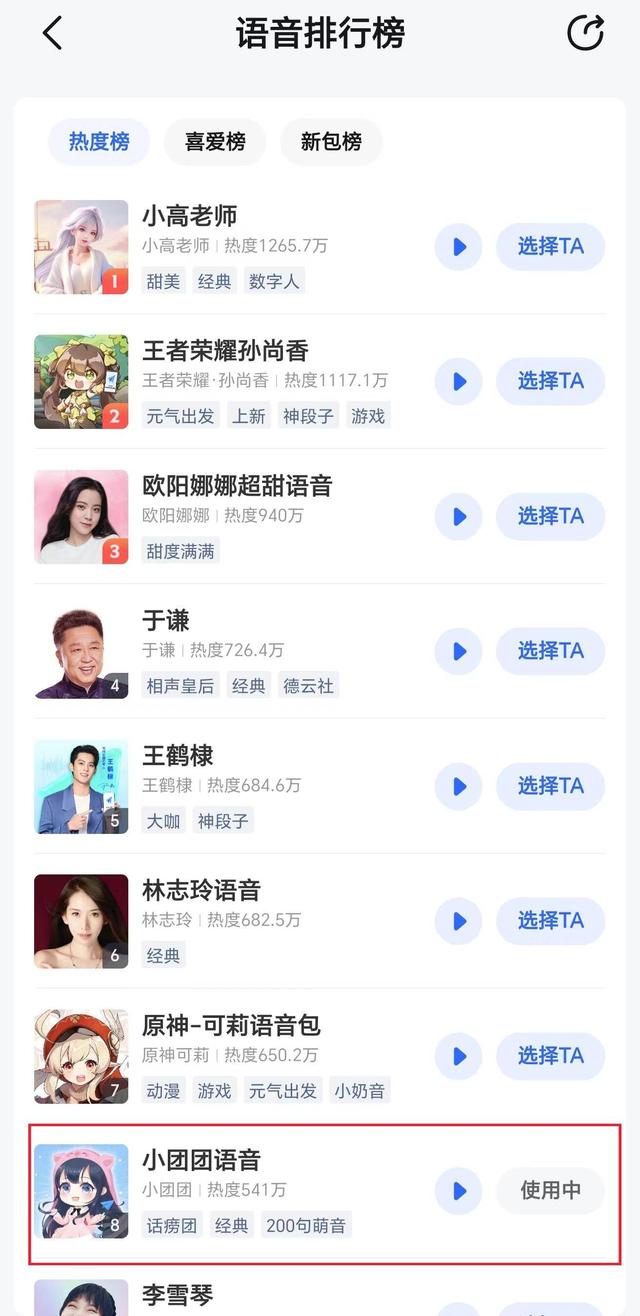
Task: Preview the 林志玲语音 voice
Action: tap(459, 921)
